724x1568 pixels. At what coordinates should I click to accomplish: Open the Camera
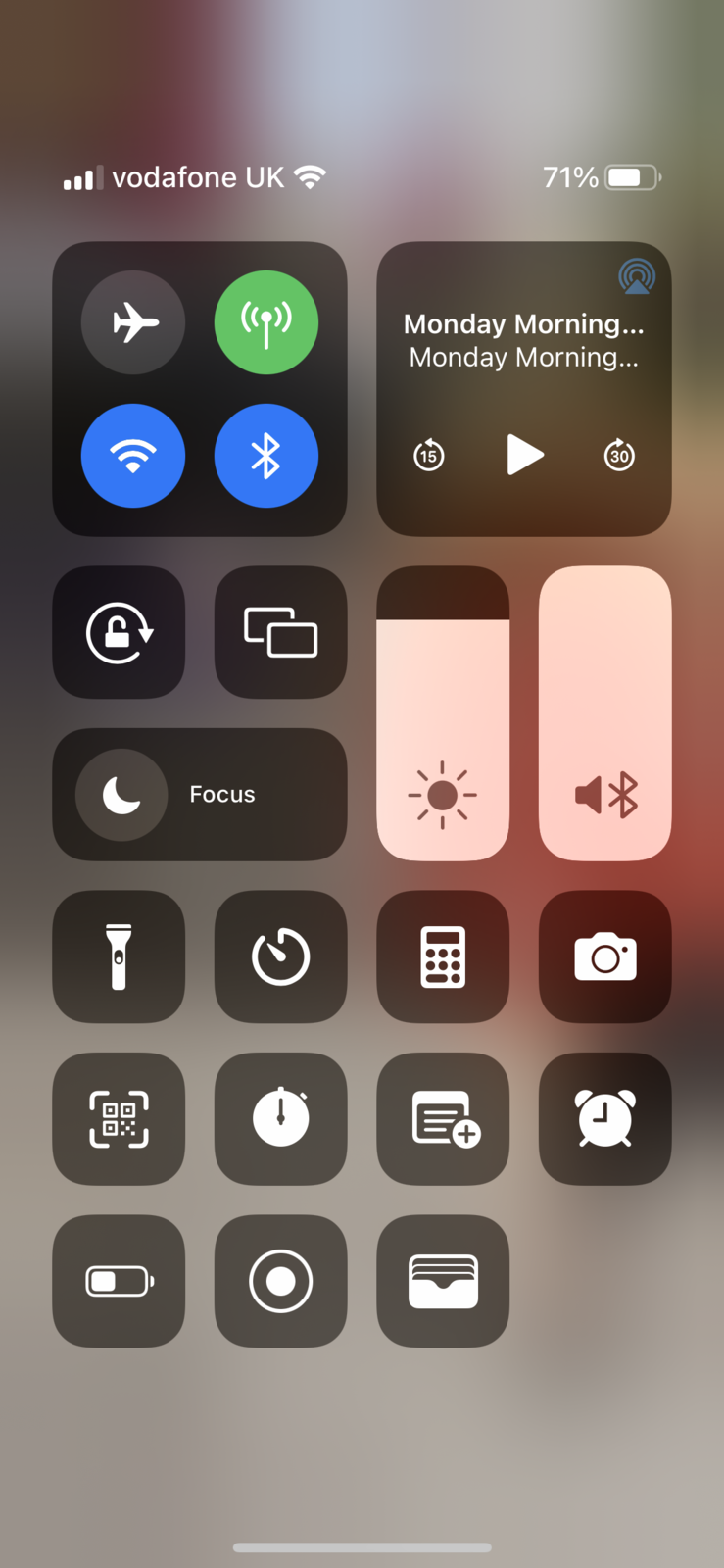(x=604, y=956)
